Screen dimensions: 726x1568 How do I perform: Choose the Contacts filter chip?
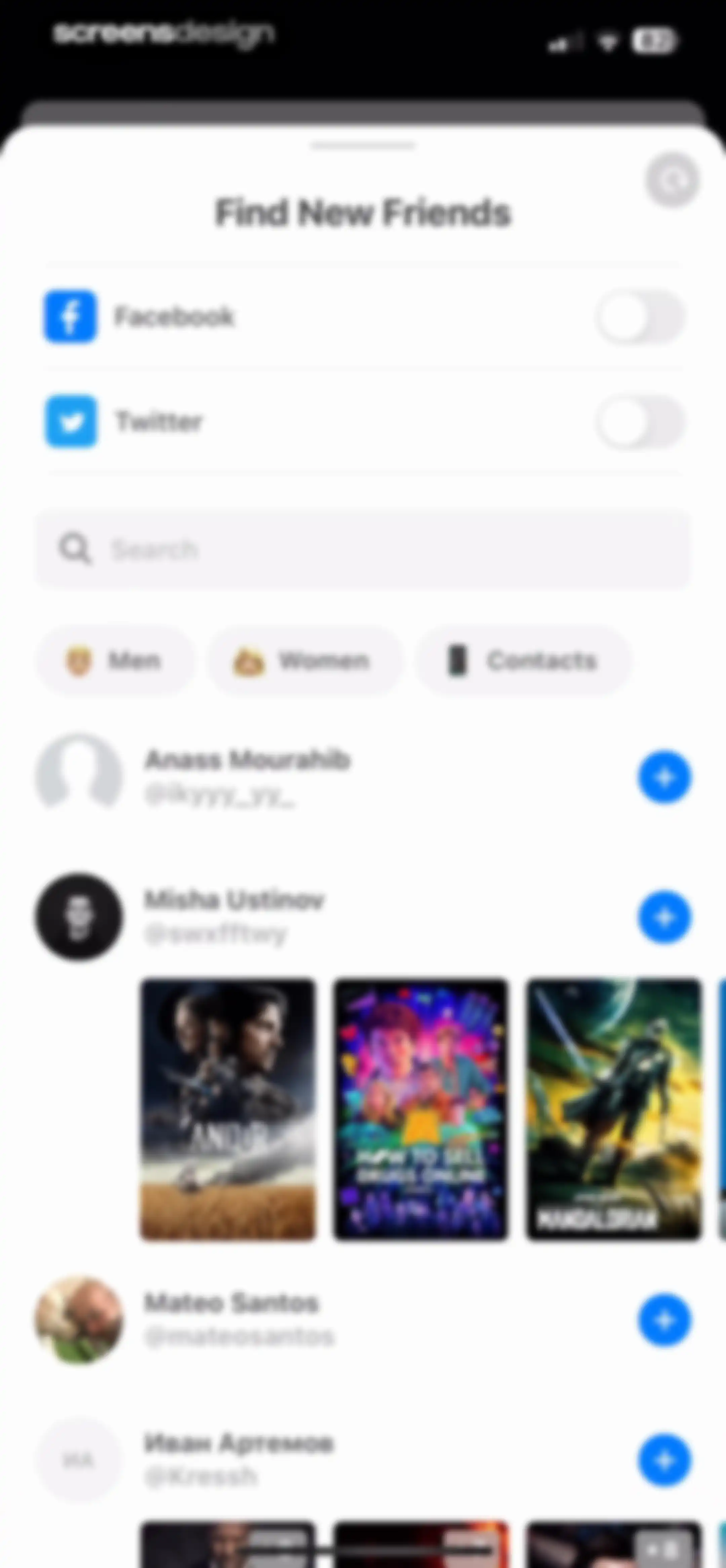[523, 661]
